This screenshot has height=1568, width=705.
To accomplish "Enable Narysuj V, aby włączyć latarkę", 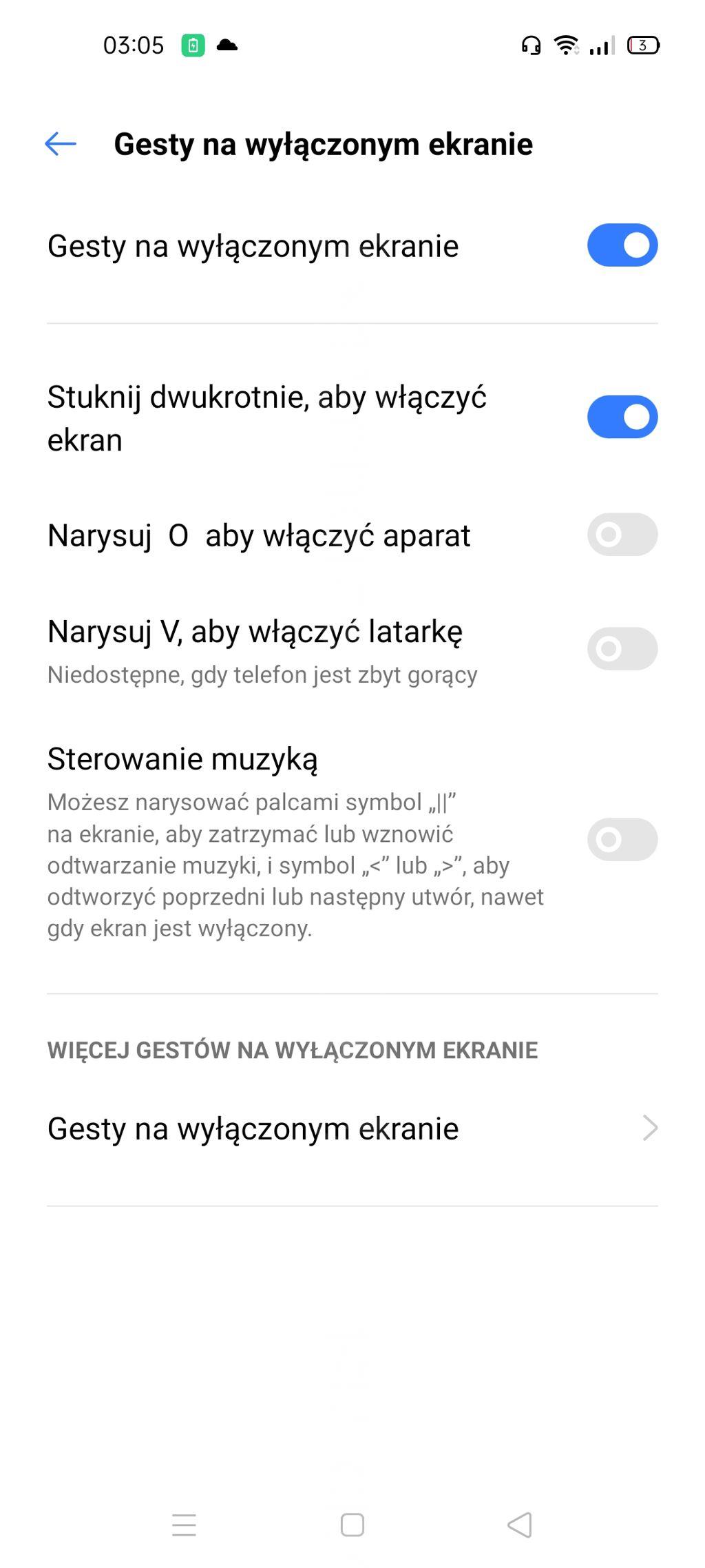I will click(622, 649).
